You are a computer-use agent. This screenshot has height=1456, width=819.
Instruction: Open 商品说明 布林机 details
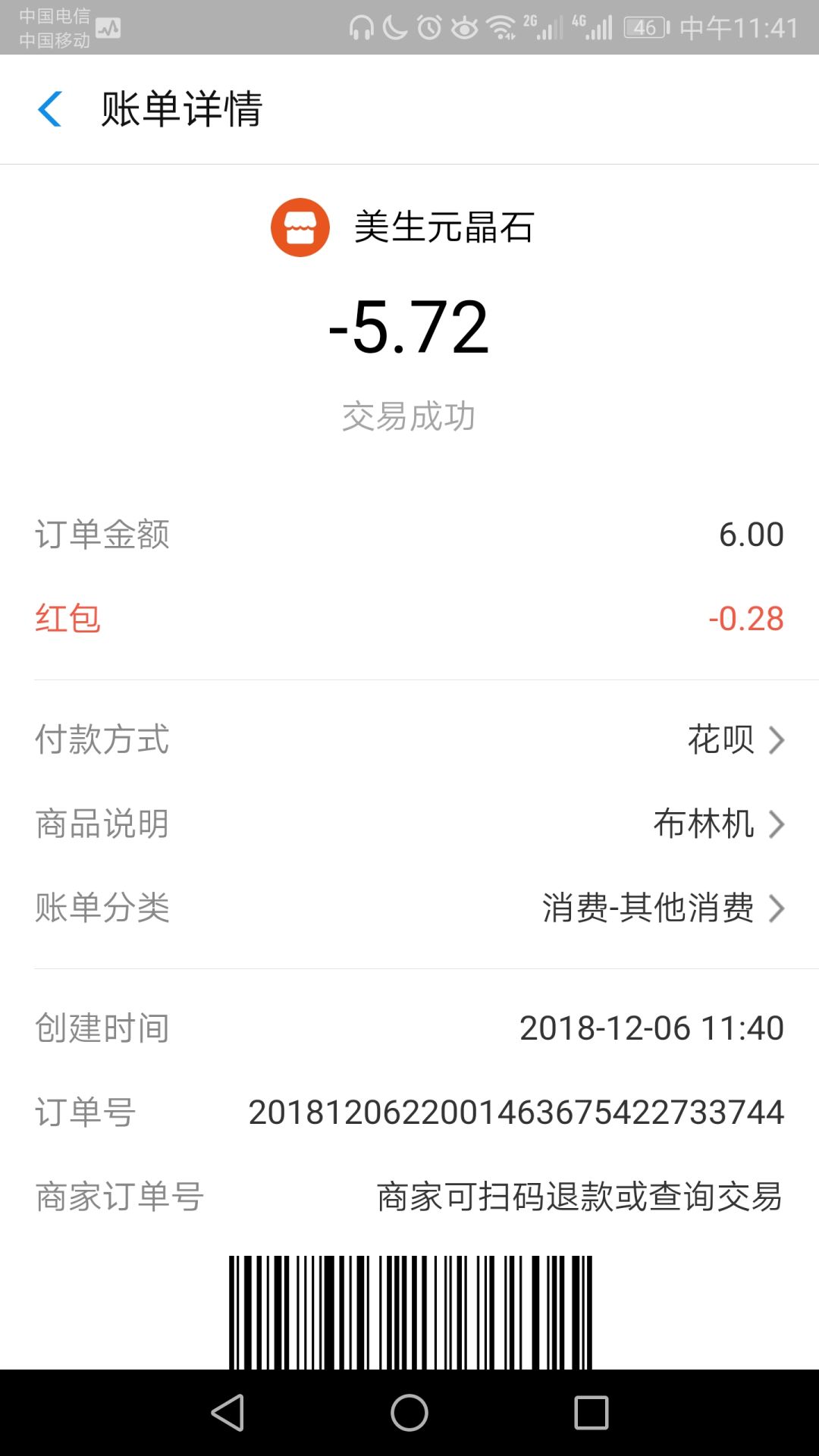[x=409, y=824]
